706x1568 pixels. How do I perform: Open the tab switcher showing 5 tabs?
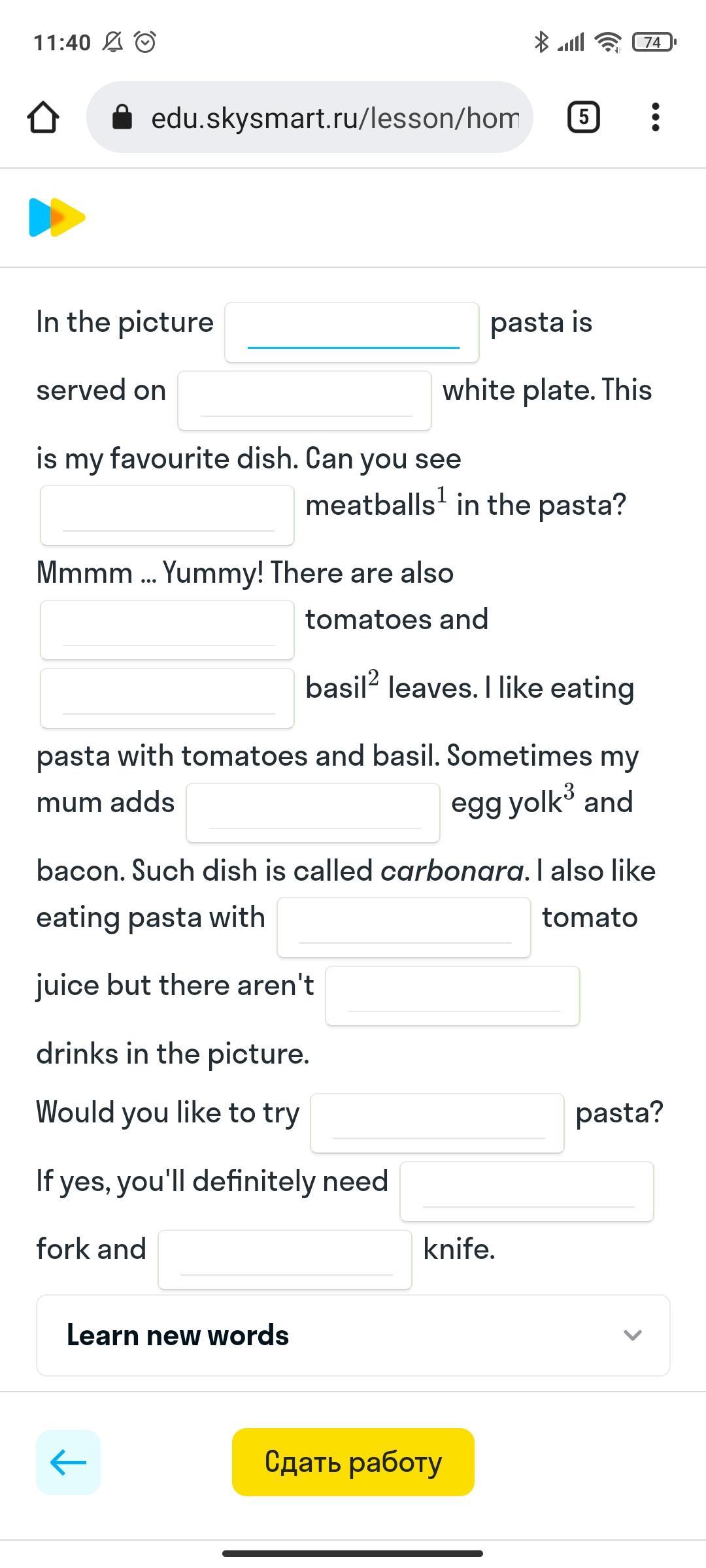tap(583, 118)
